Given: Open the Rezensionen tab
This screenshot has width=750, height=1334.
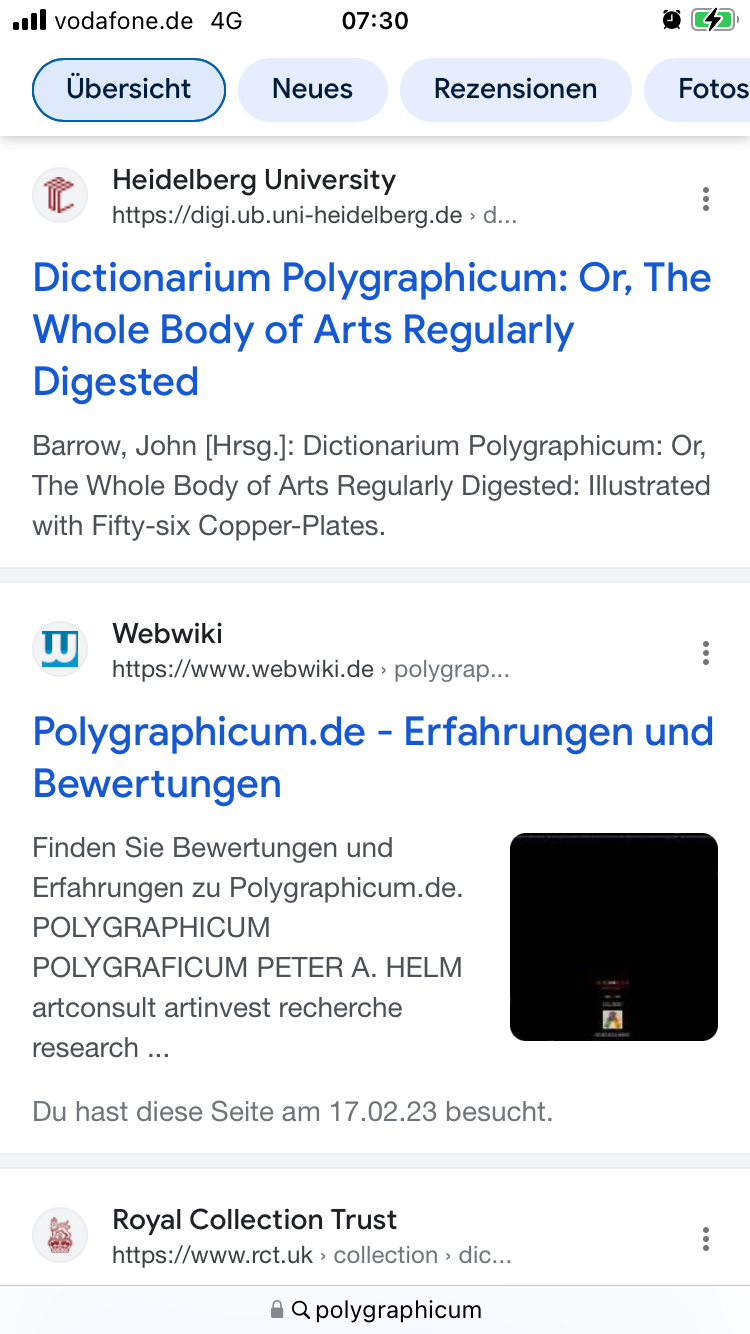Looking at the screenshot, I should tap(515, 89).
